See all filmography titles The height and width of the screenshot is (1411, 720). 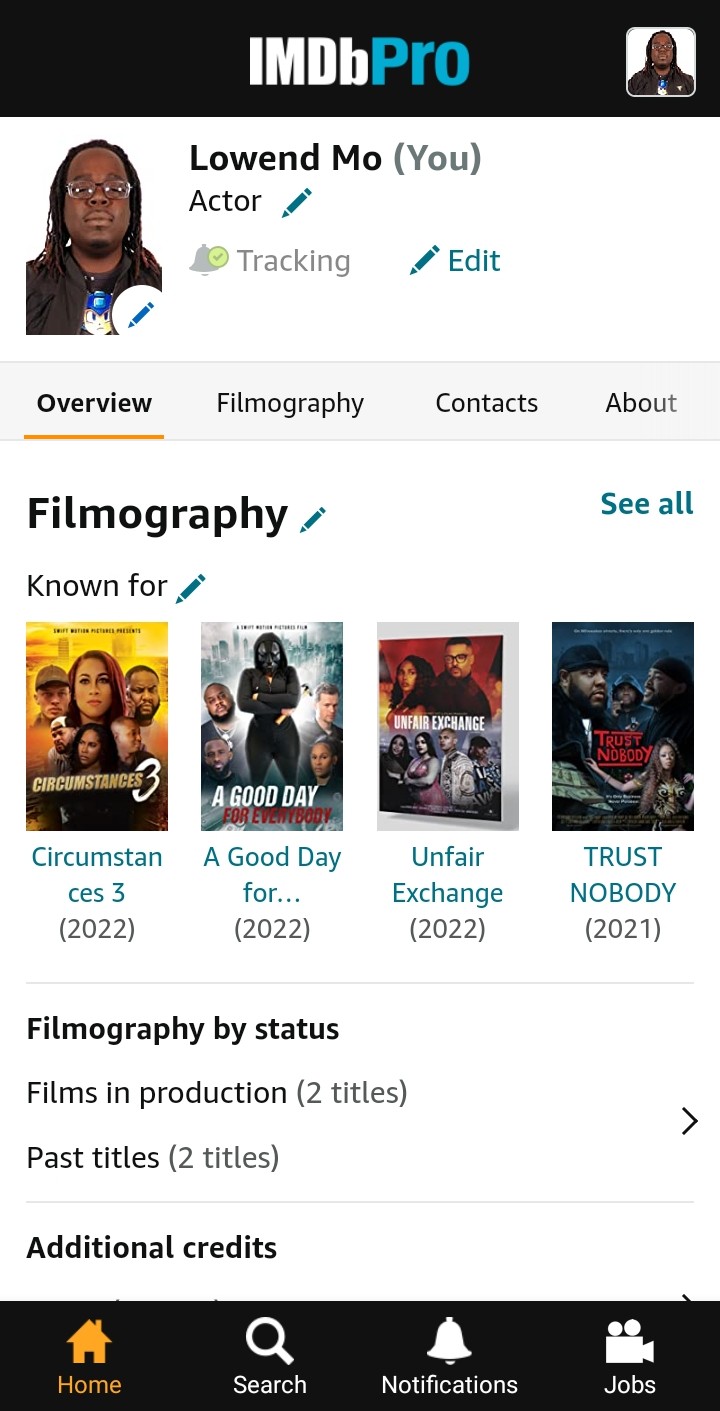(646, 504)
